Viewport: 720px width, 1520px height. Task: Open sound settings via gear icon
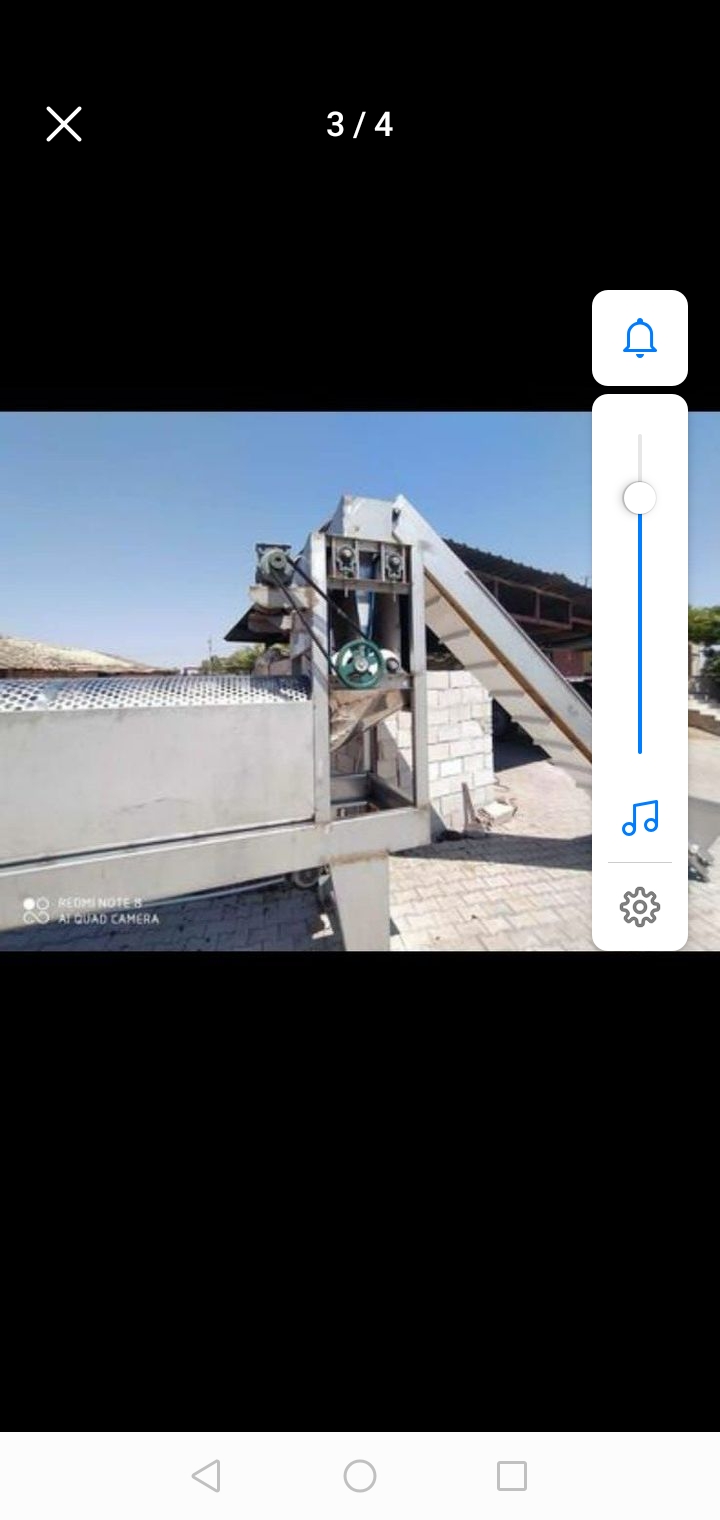point(640,907)
